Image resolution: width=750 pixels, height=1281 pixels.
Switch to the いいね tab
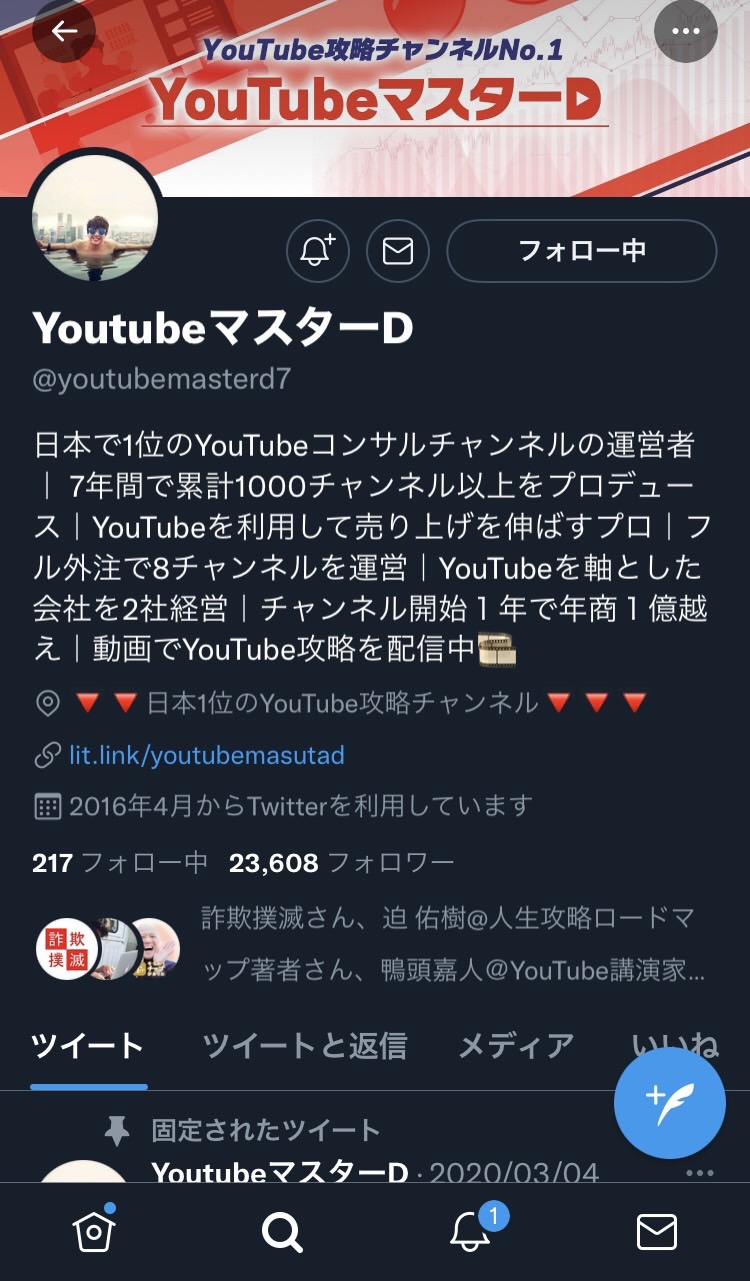click(x=676, y=1046)
